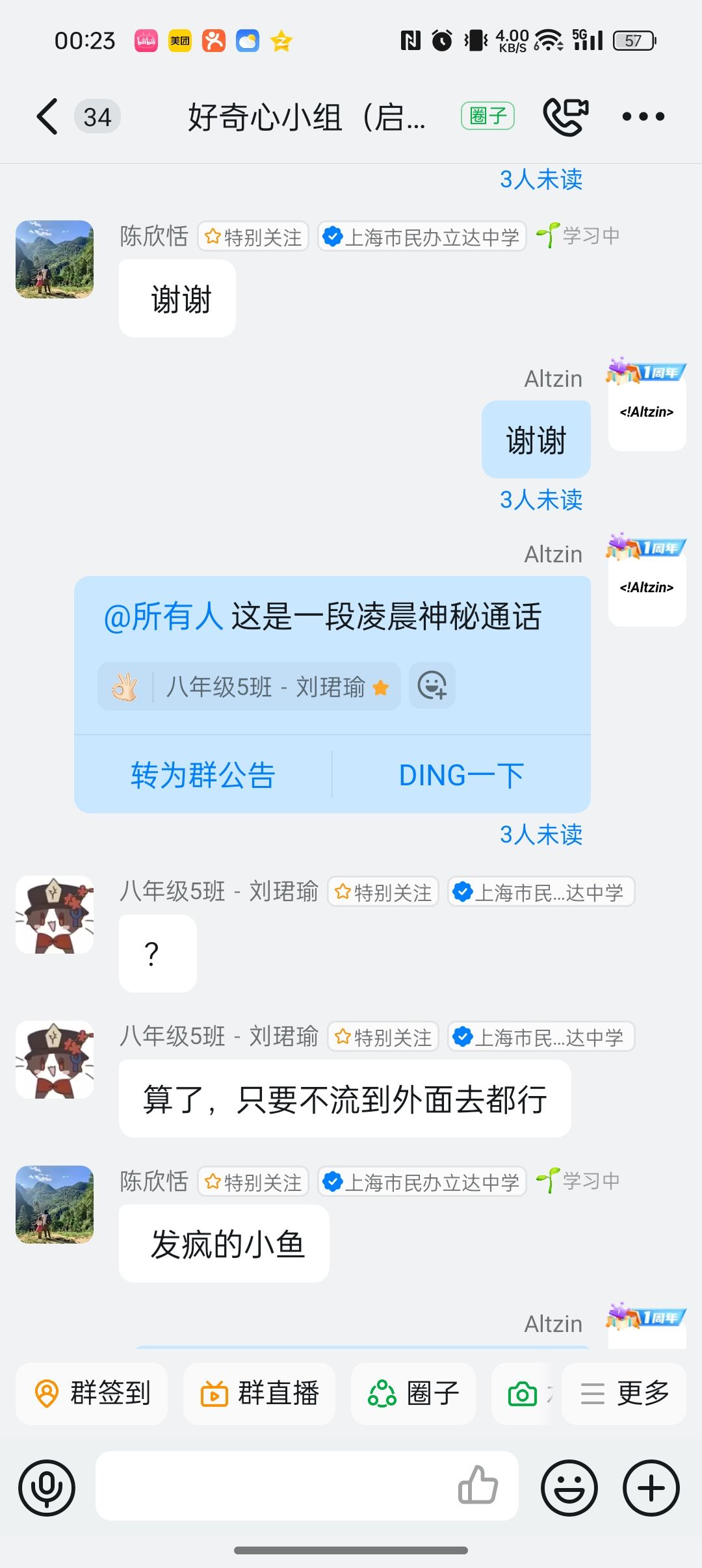Image resolution: width=702 pixels, height=1568 pixels.
Task: Tap DING一下 on the @所有人 message
Action: click(x=461, y=775)
